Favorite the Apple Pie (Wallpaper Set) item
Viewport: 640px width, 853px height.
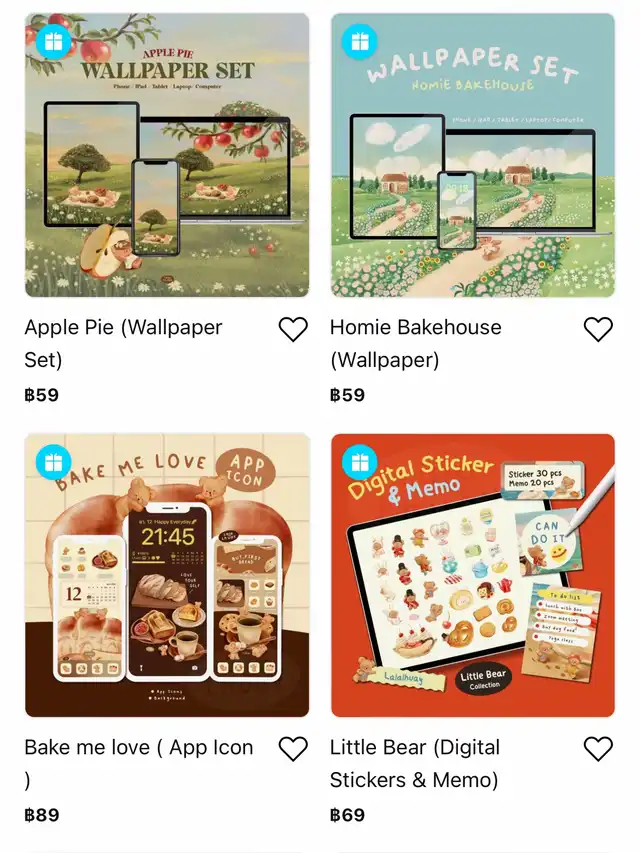(x=293, y=329)
